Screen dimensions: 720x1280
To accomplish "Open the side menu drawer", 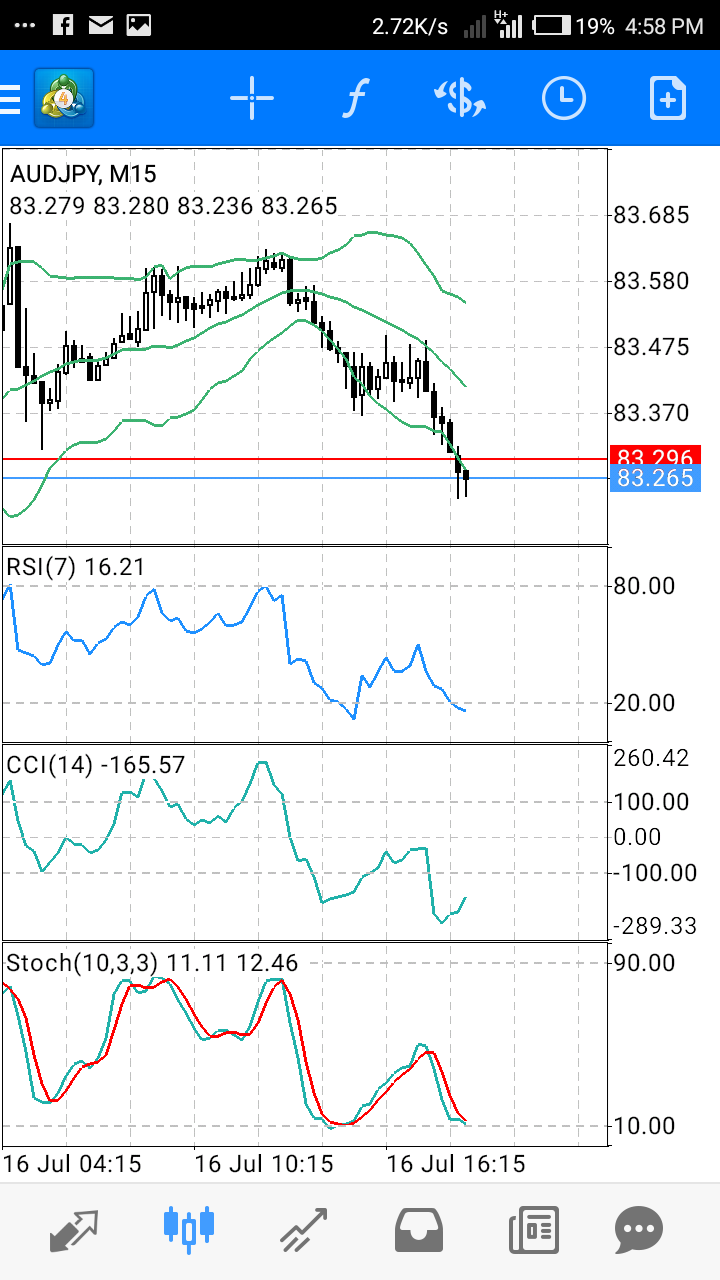I will pyautogui.click(x=10, y=98).
